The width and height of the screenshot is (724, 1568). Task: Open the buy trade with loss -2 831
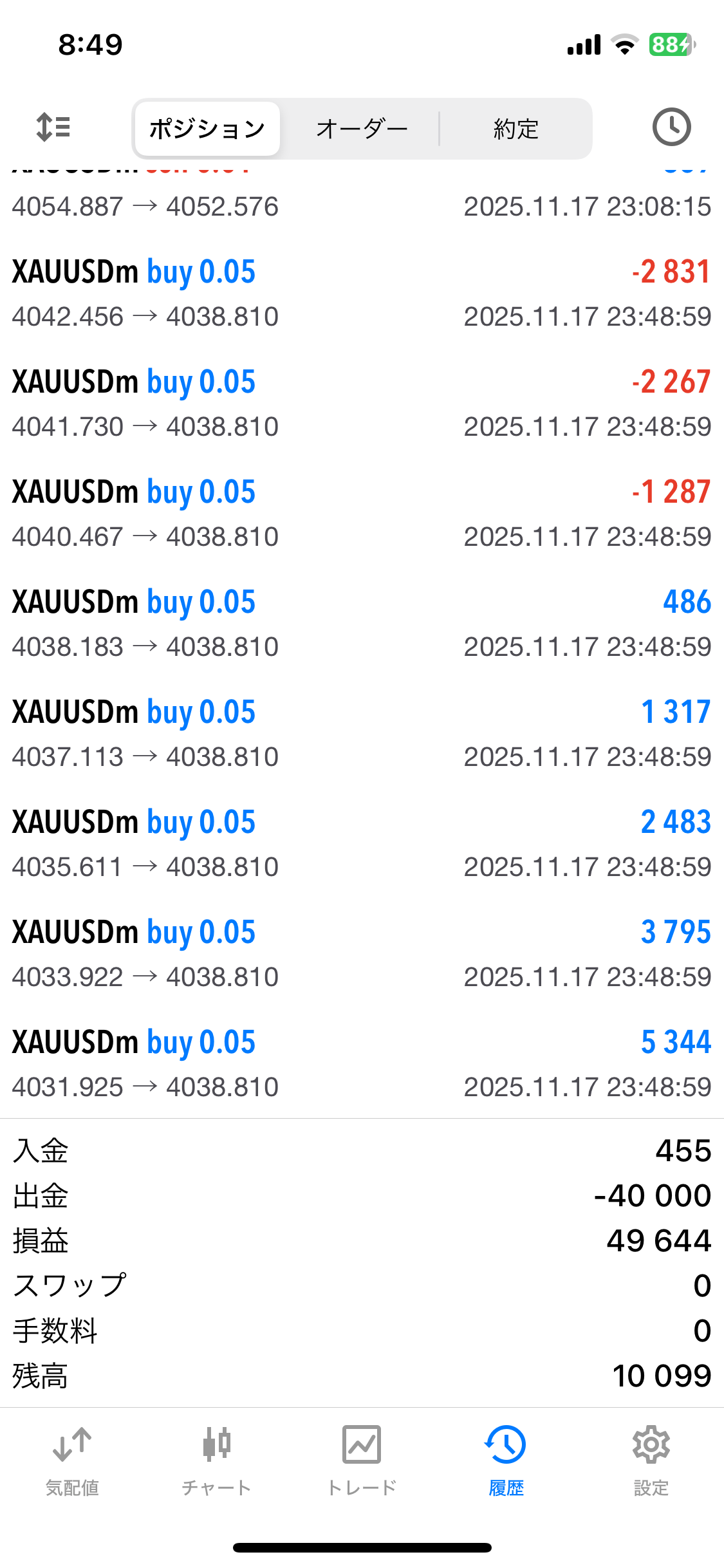362,294
